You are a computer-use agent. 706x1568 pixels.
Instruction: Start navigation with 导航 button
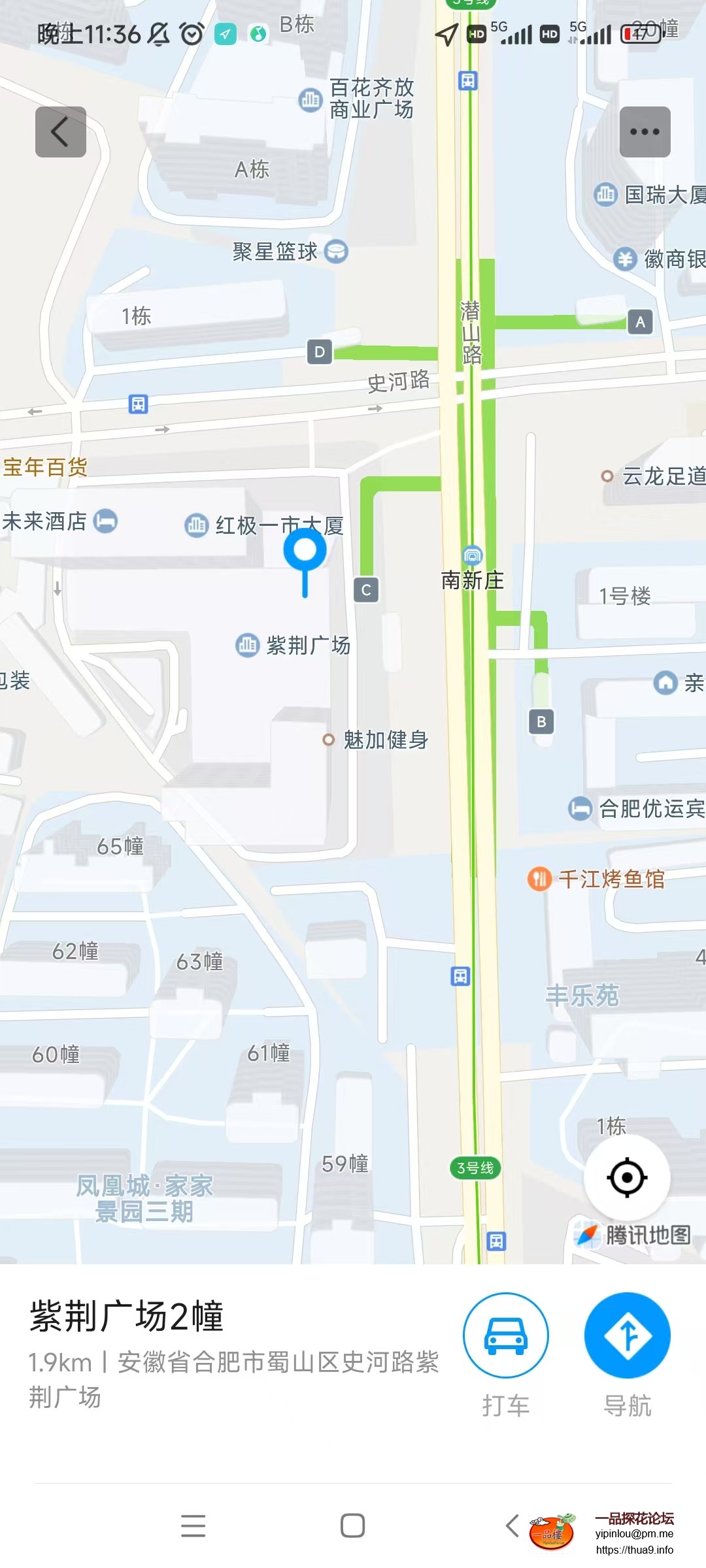[x=627, y=1335]
